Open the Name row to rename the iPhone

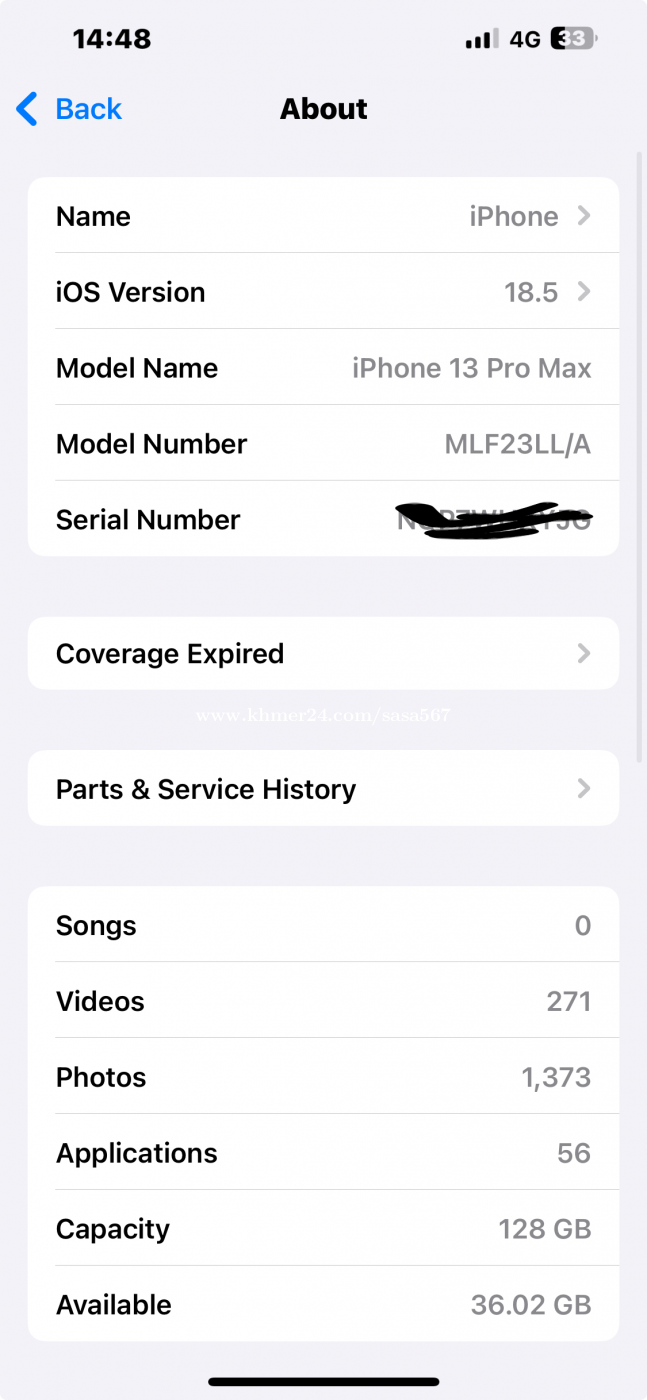coord(323,216)
